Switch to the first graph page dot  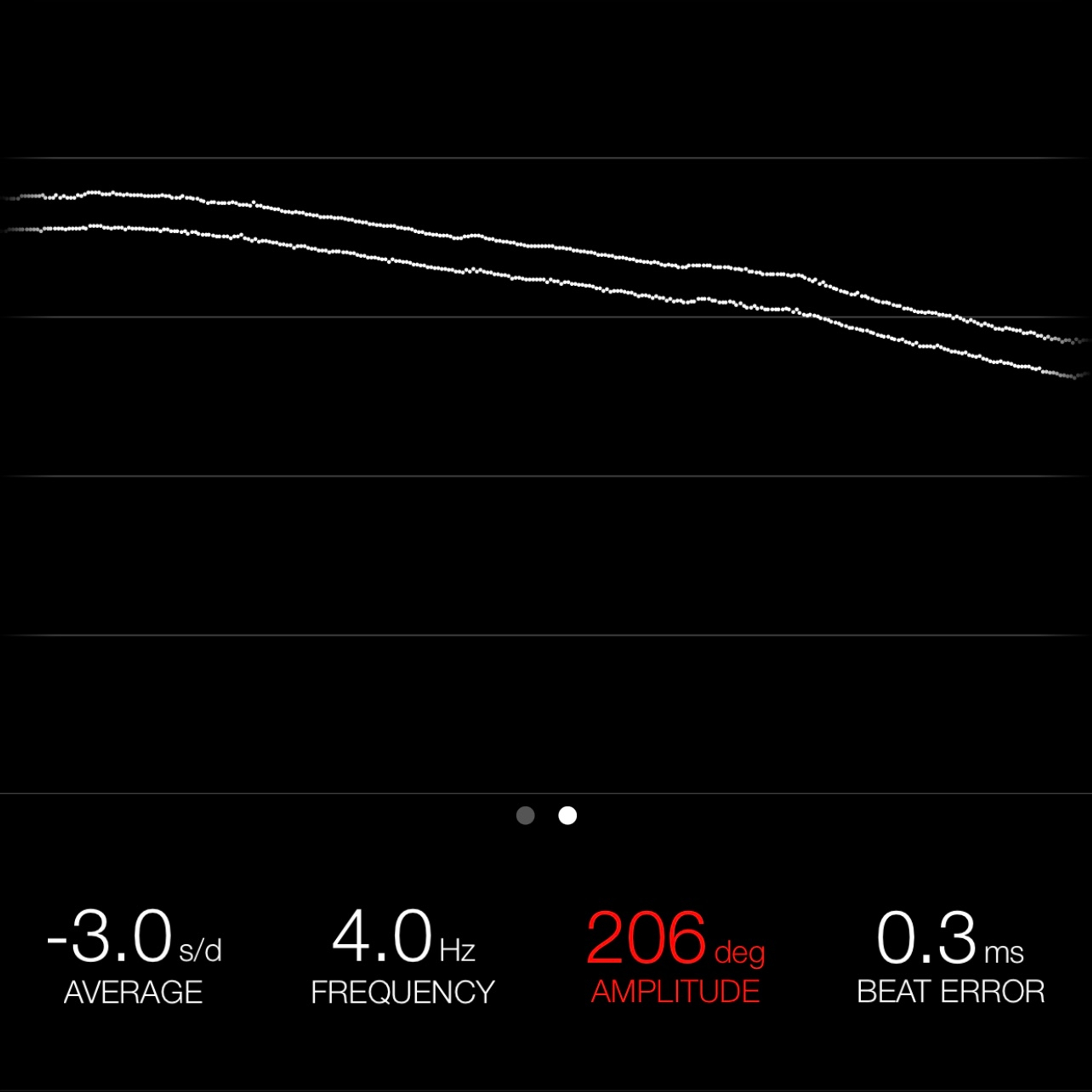[x=525, y=816]
